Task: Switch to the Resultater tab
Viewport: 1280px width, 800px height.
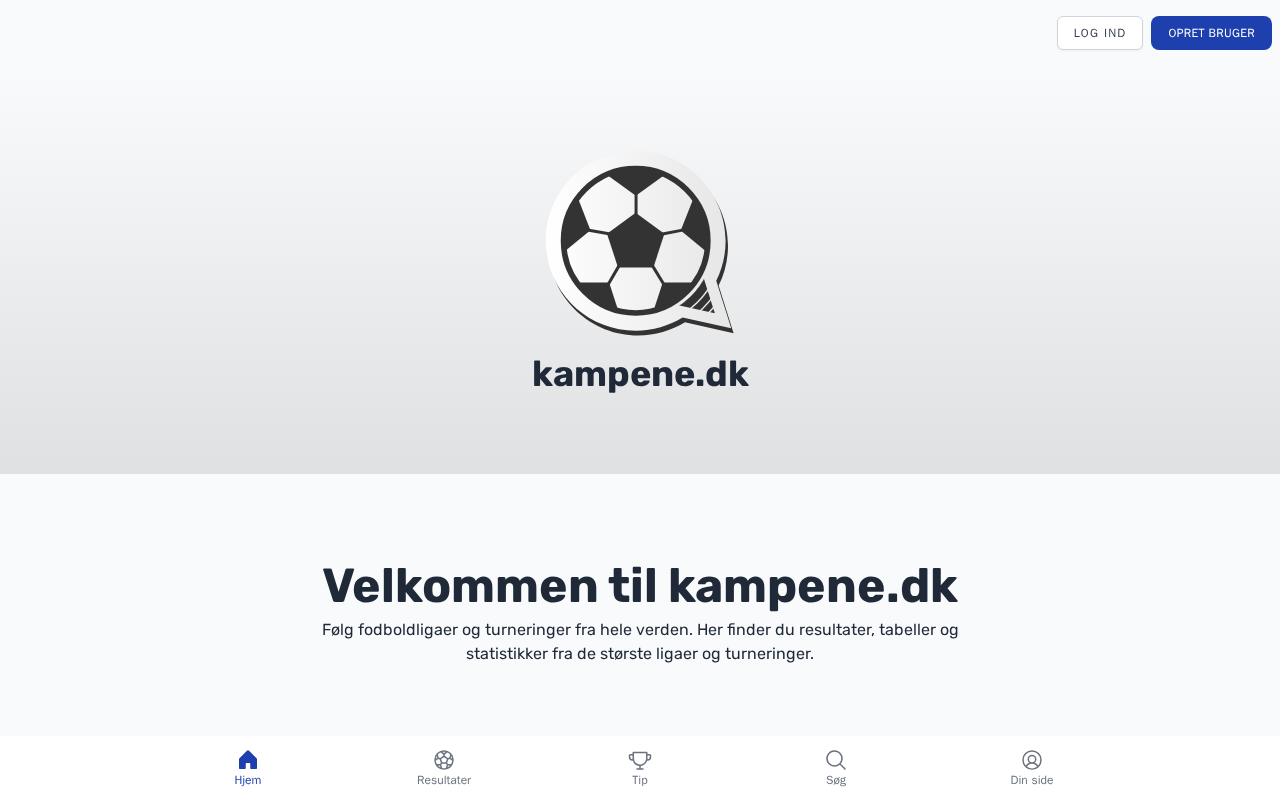Action: [x=444, y=768]
